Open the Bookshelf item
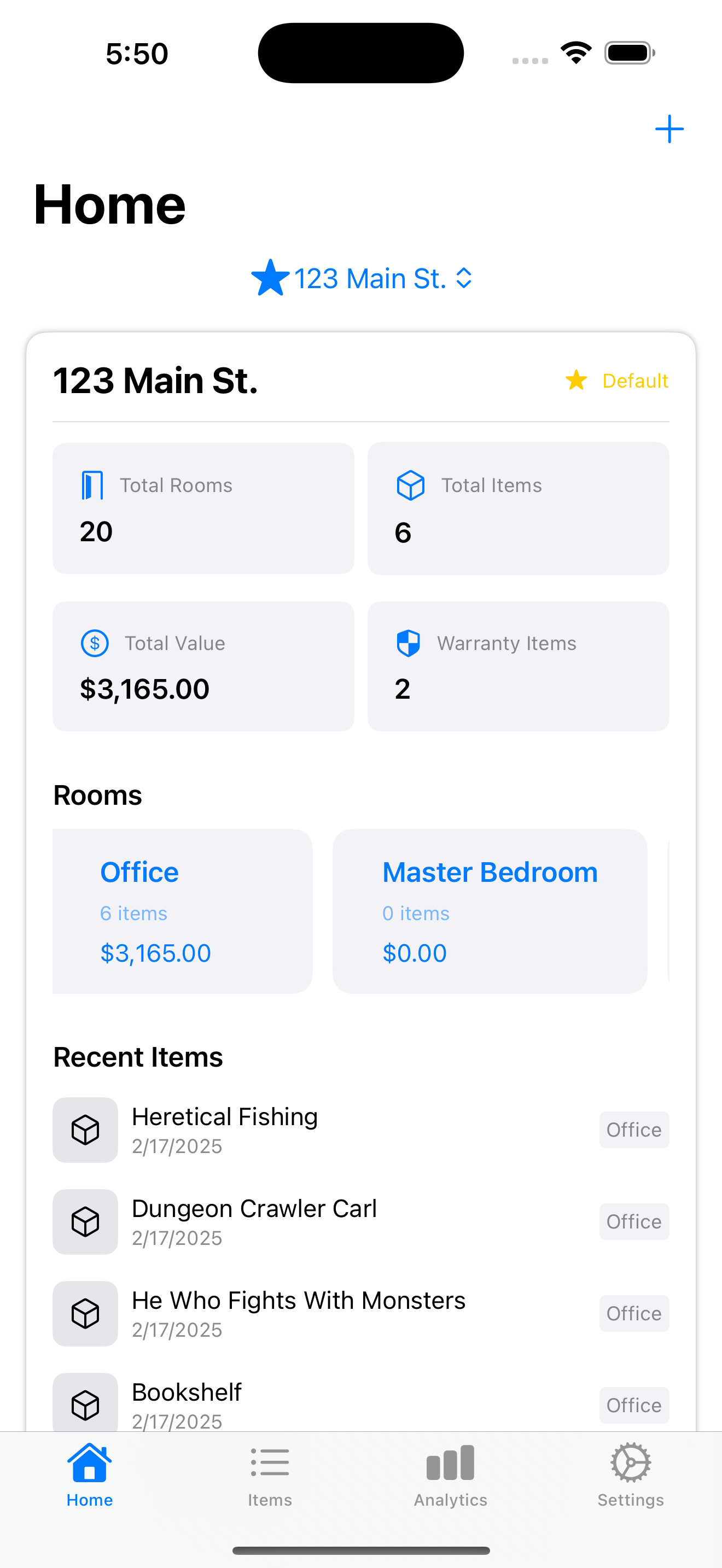Screen dimensions: 722x1568 click(x=360, y=1403)
